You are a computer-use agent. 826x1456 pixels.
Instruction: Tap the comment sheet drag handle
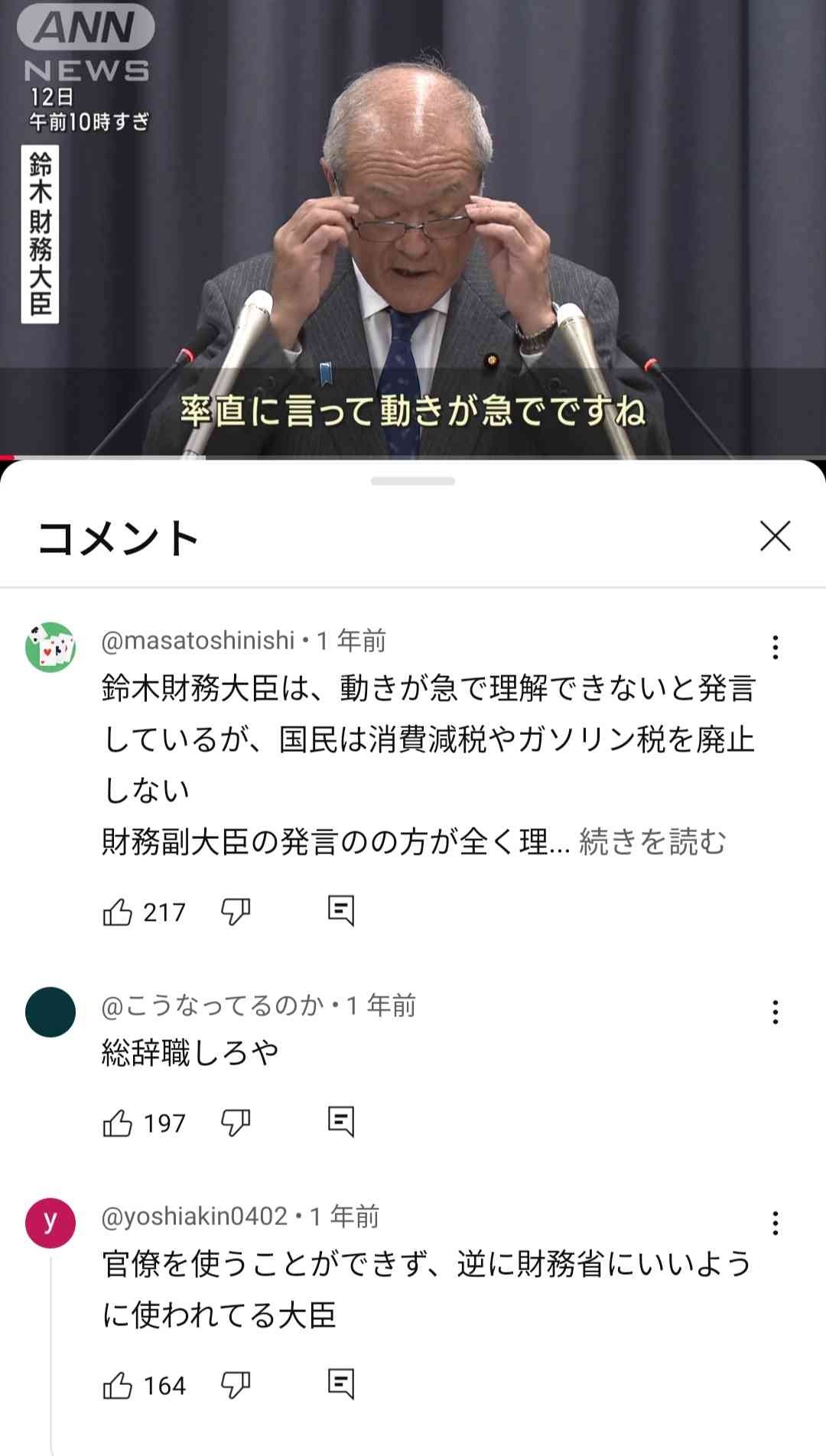pyautogui.click(x=413, y=481)
